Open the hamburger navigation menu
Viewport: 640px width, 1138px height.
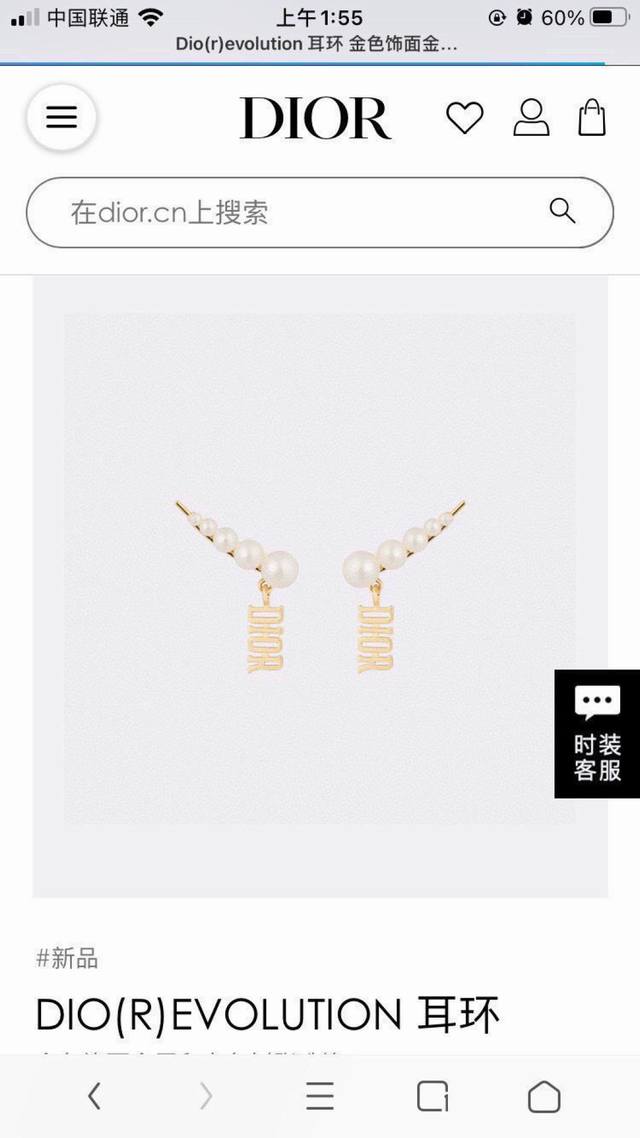tap(61, 118)
